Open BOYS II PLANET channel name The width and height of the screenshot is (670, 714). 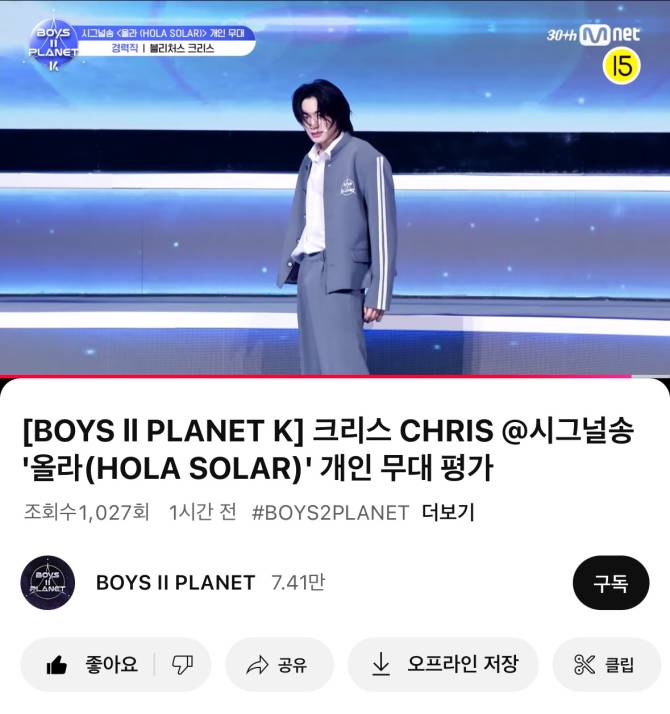(x=175, y=583)
